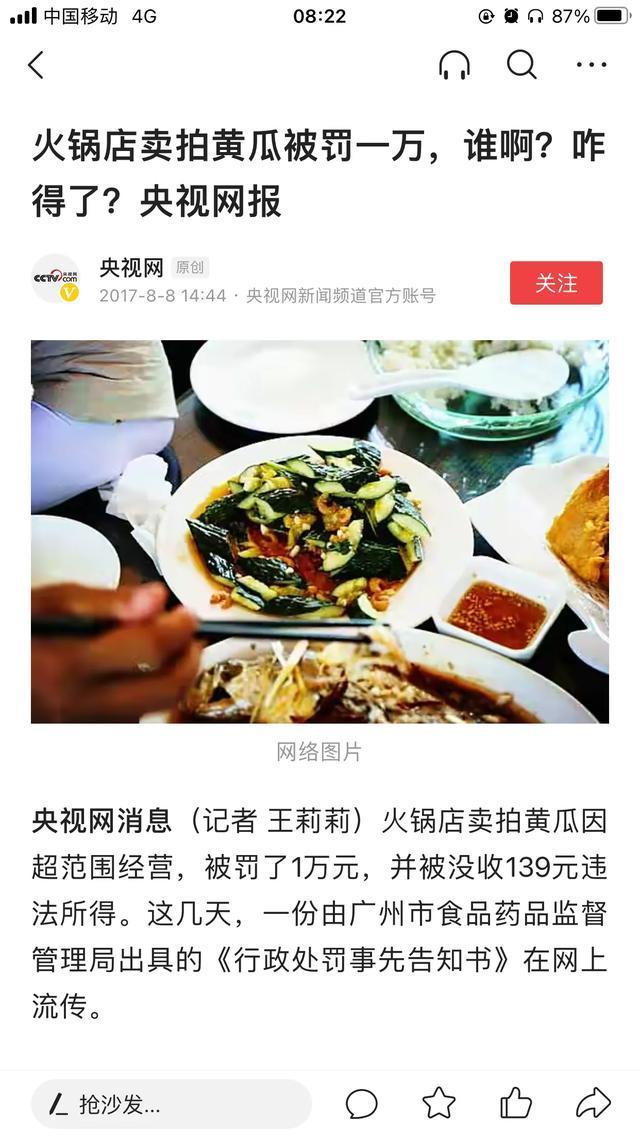
Task: Share the article with the arrow icon
Action: coord(593,1104)
